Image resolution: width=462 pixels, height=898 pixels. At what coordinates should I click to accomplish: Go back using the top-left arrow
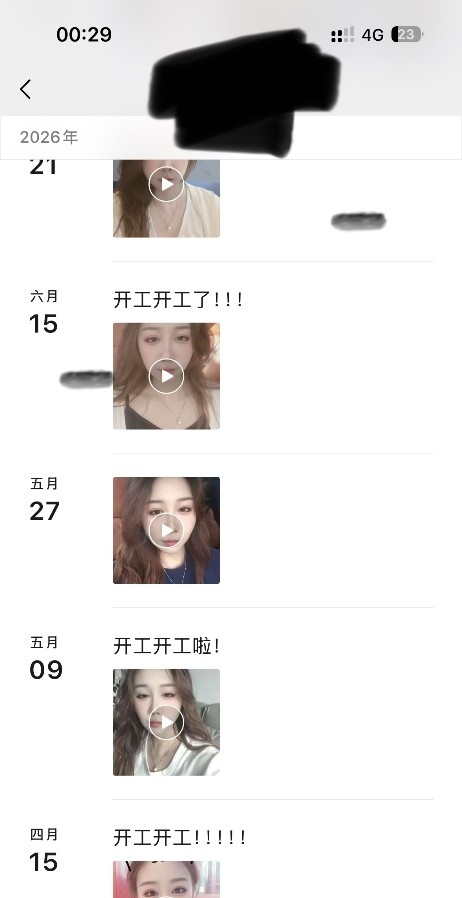tap(25, 89)
